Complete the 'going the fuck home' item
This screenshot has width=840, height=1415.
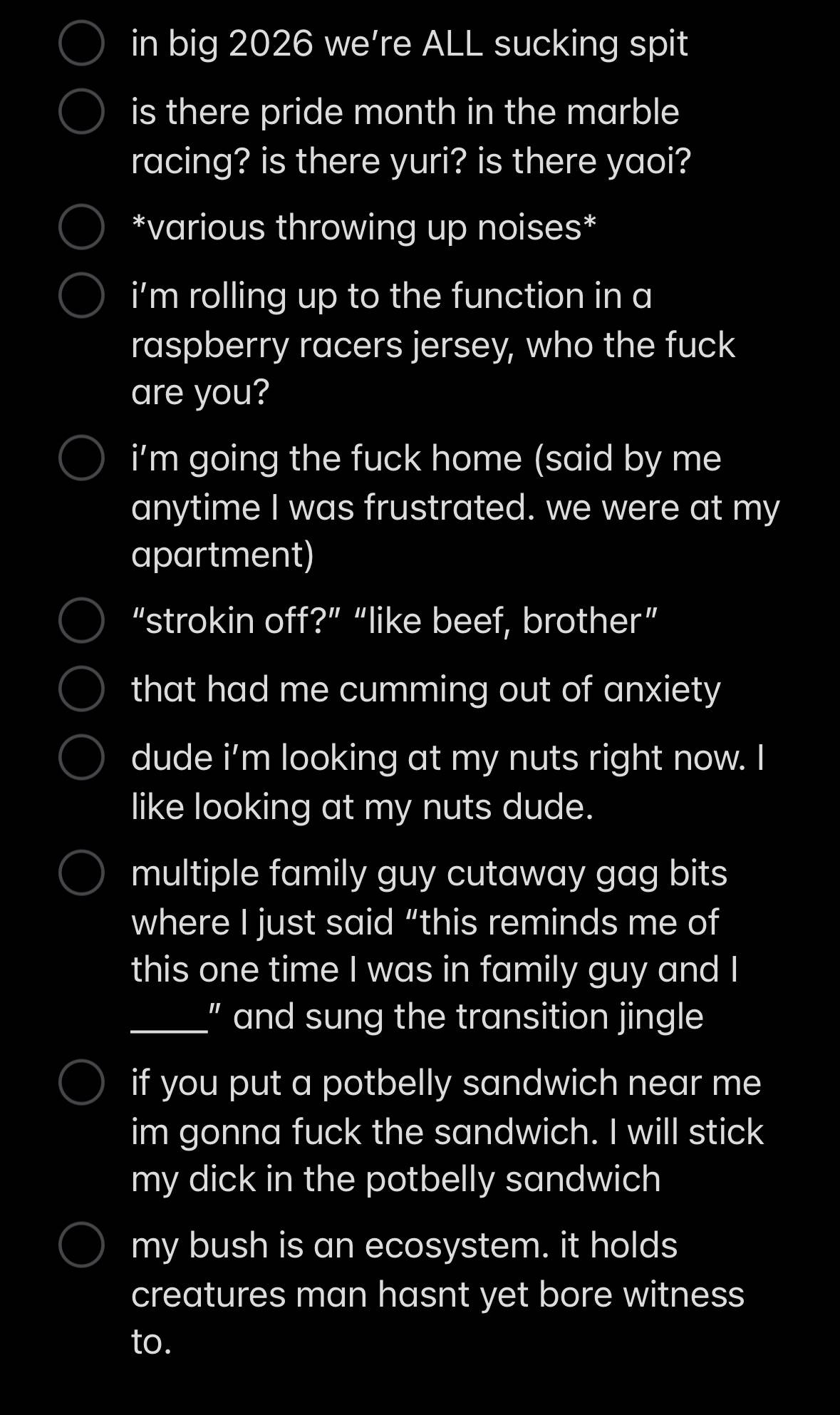click(x=81, y=458)
